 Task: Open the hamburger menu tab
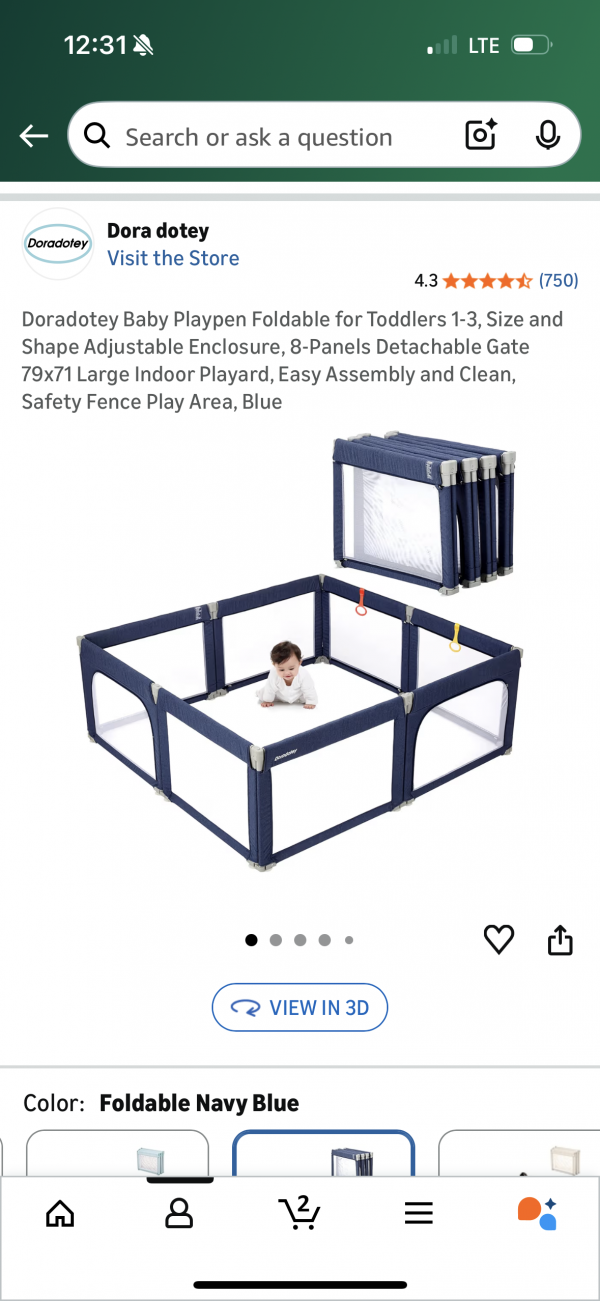[418, 1213]
